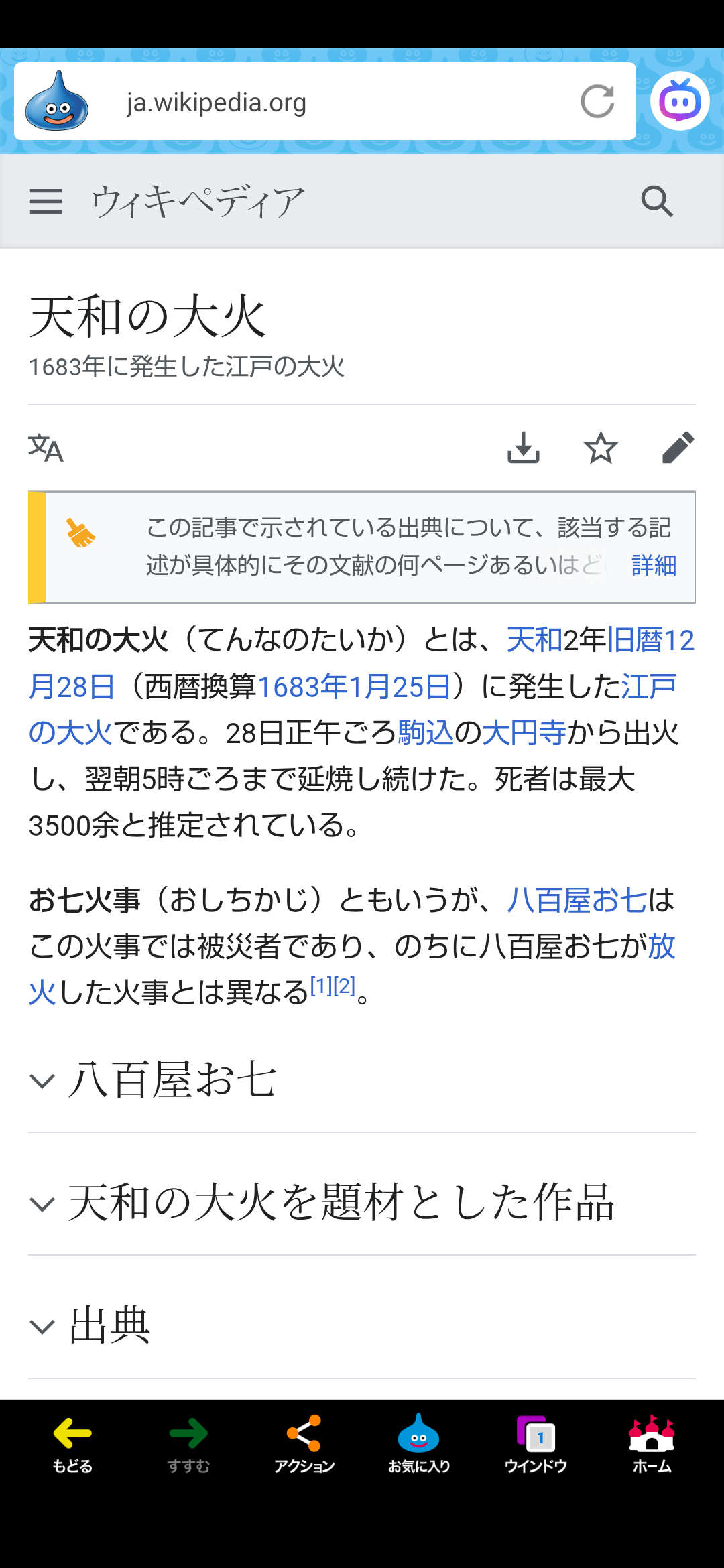The height and width of the screenshot is (1568, 724).
Task: Open 詳細 link in the notice box
Action: [x=654, y=565]
